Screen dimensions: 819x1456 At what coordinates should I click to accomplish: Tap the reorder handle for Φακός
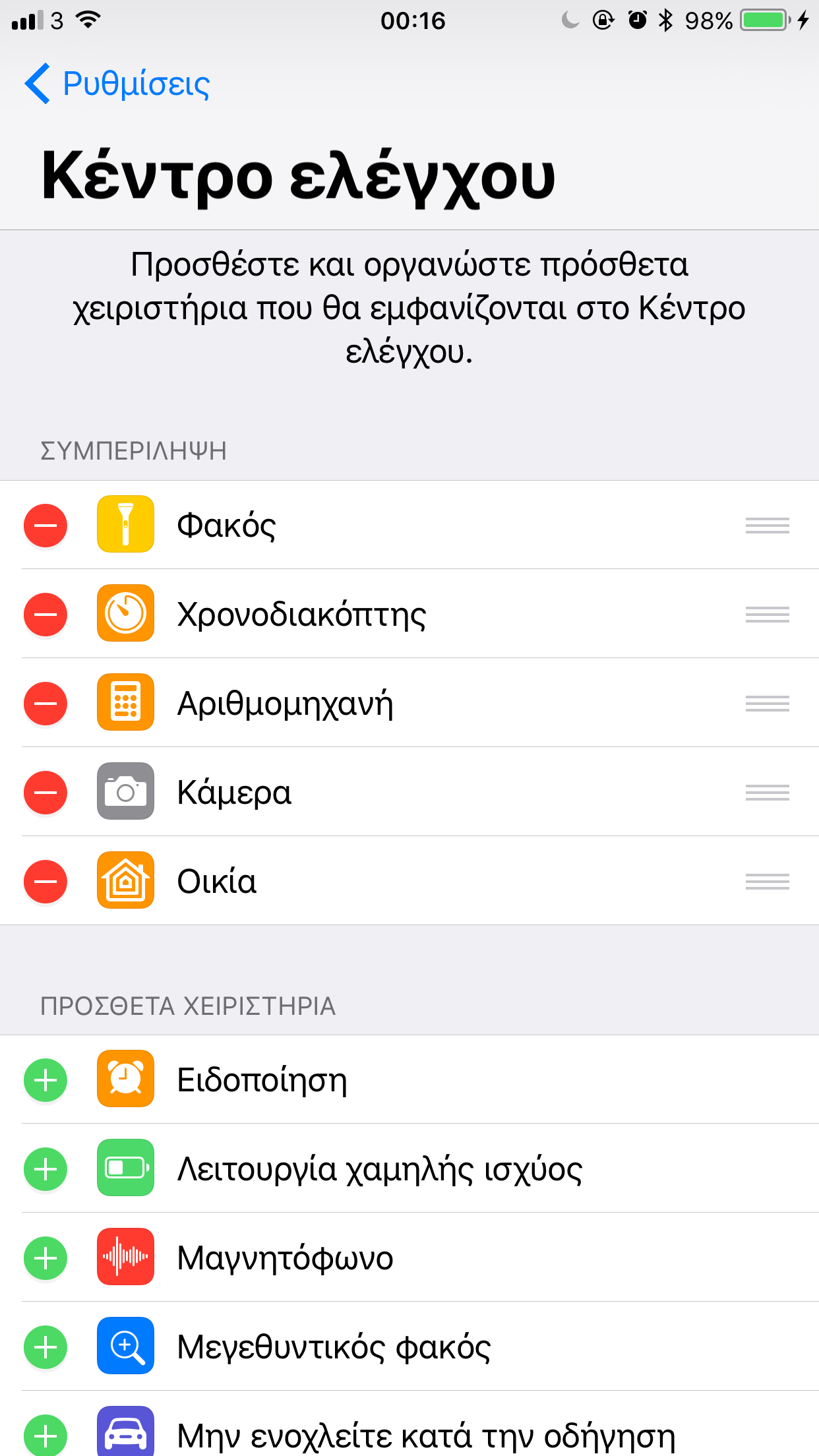click(x=767, y=526)
